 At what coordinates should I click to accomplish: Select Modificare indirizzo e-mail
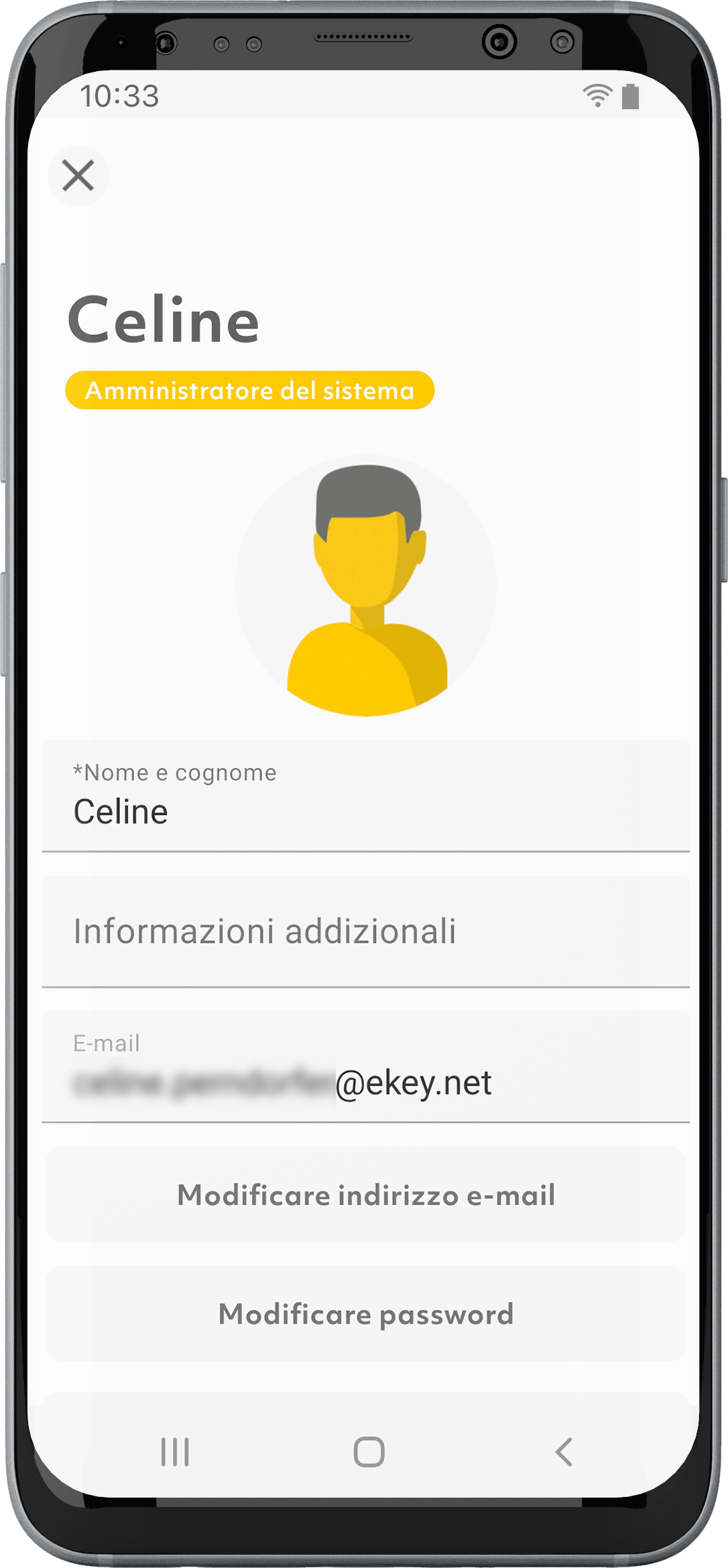tap(365, 1195)
